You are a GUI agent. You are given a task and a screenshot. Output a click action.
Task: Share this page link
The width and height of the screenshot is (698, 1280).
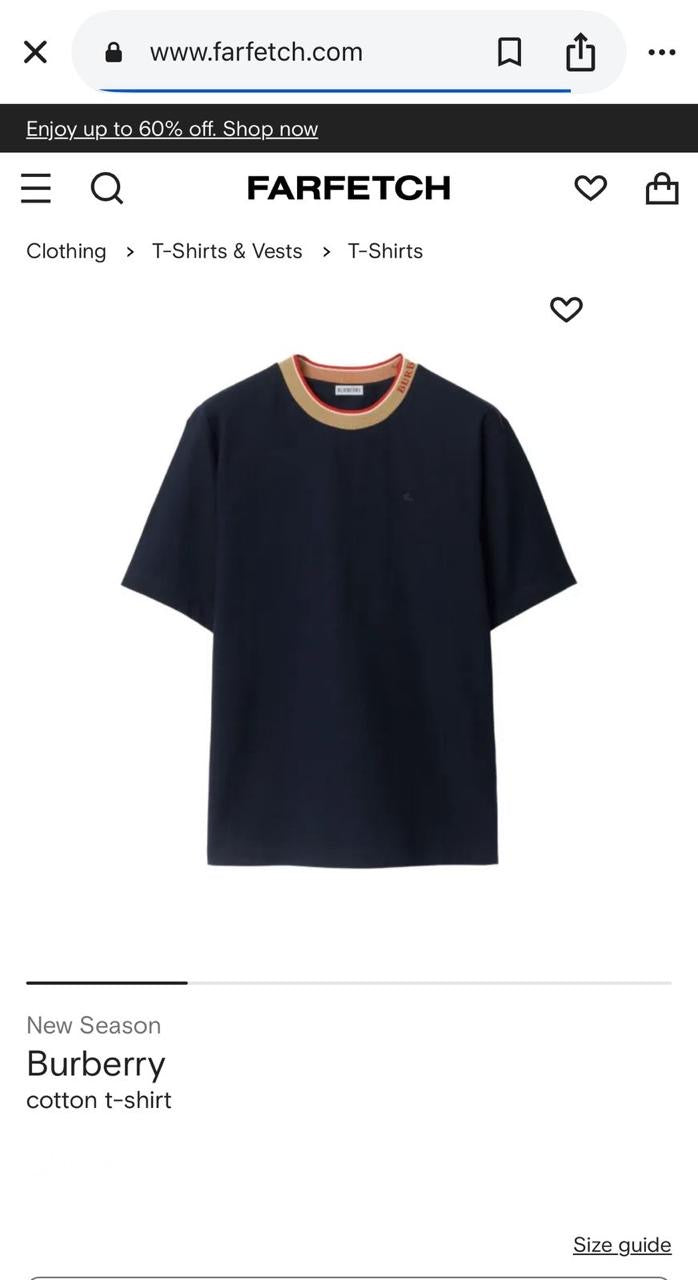point(580,52)
